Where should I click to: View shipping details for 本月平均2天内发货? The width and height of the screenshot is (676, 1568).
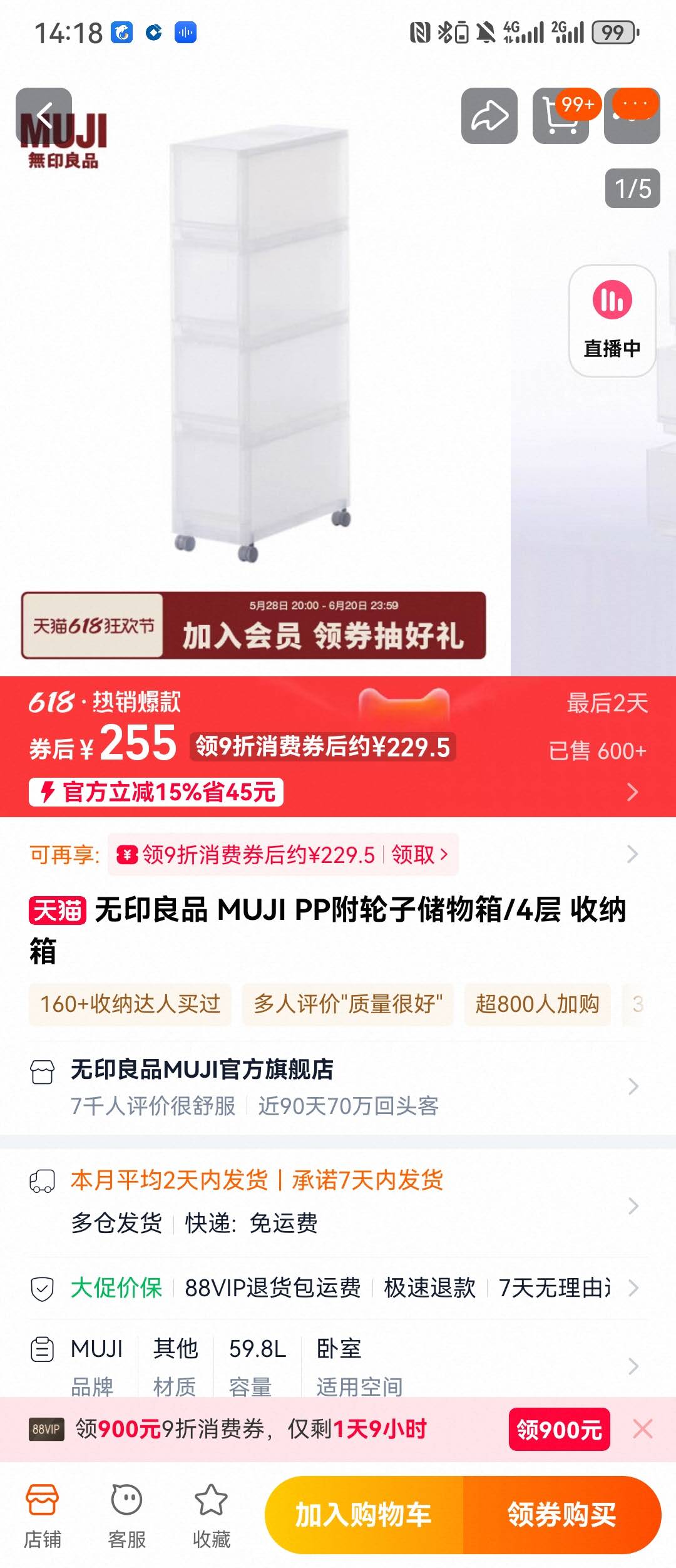(338, 1201)
